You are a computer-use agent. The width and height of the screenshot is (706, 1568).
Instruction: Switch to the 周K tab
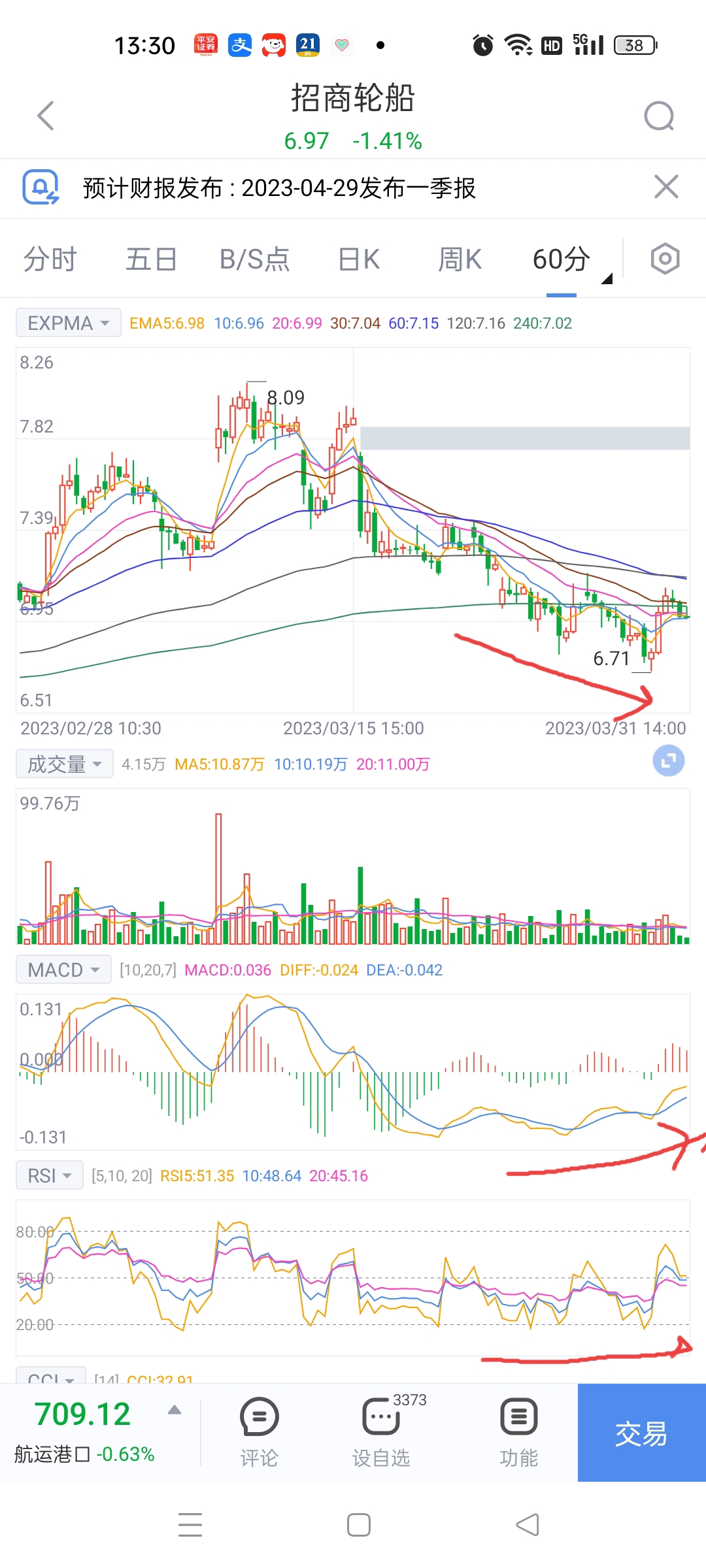pos(460,259)
